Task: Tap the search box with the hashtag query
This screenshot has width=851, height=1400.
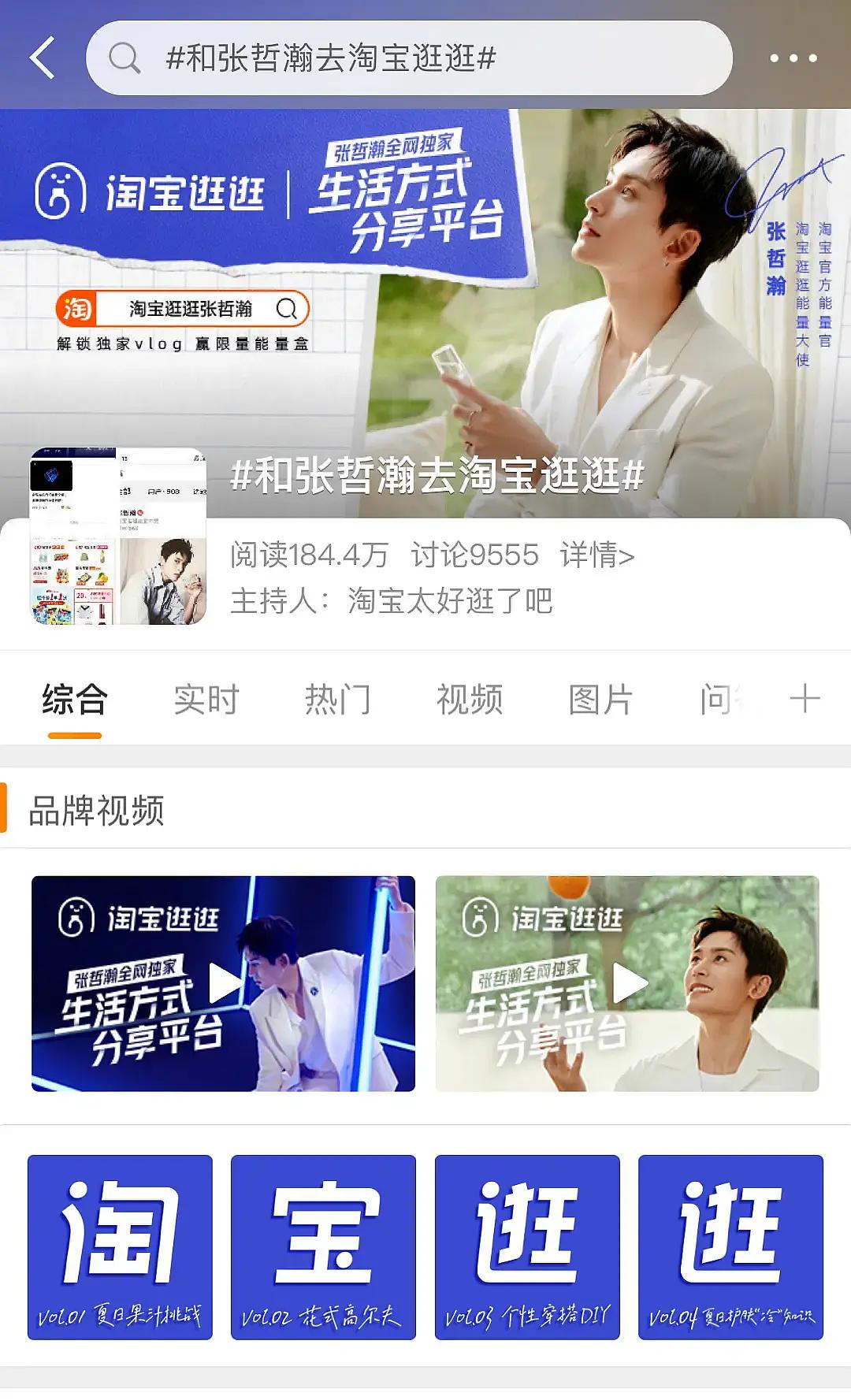Action: pyautogui.click(x=409, y=58)
